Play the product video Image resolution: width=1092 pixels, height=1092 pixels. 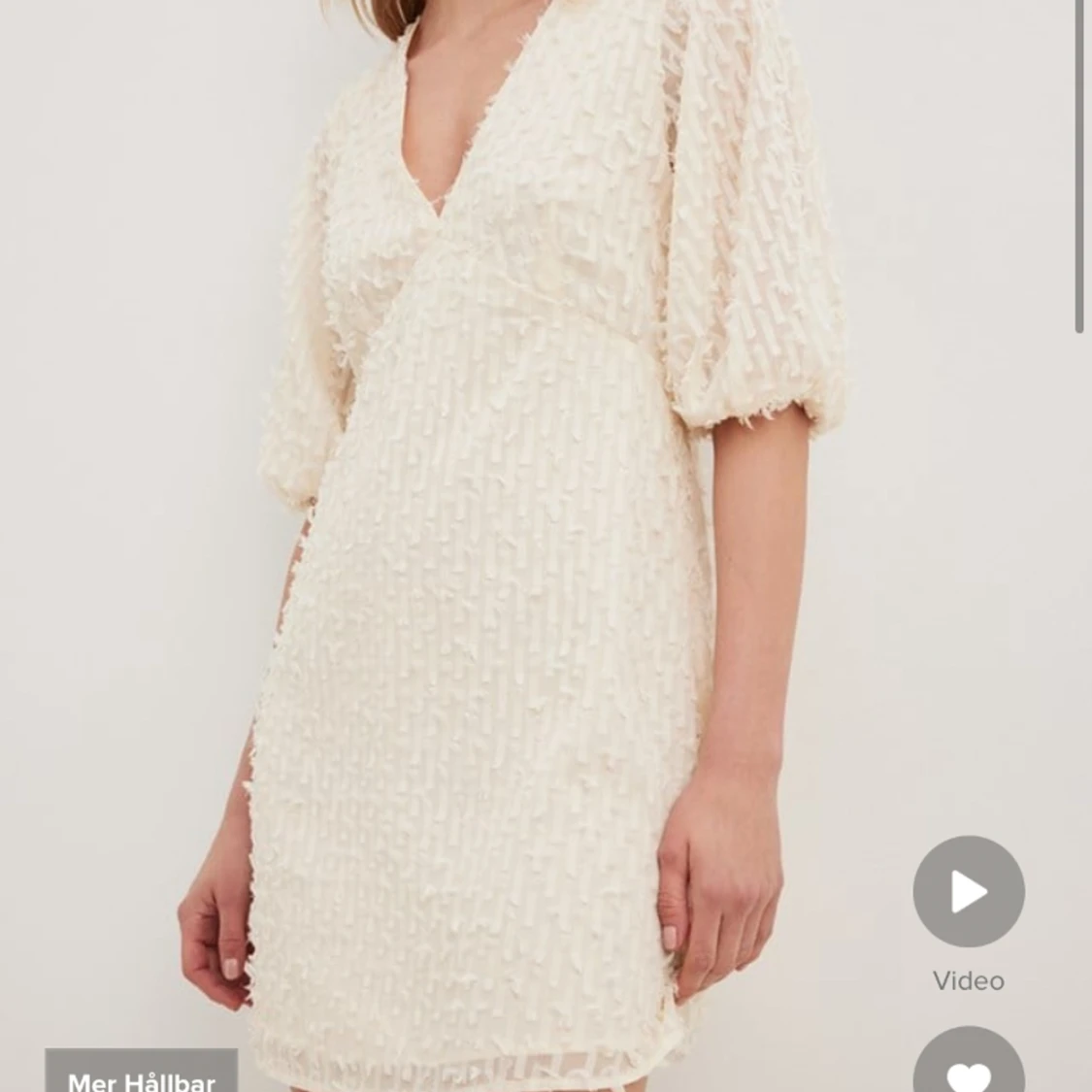[968, 891]
